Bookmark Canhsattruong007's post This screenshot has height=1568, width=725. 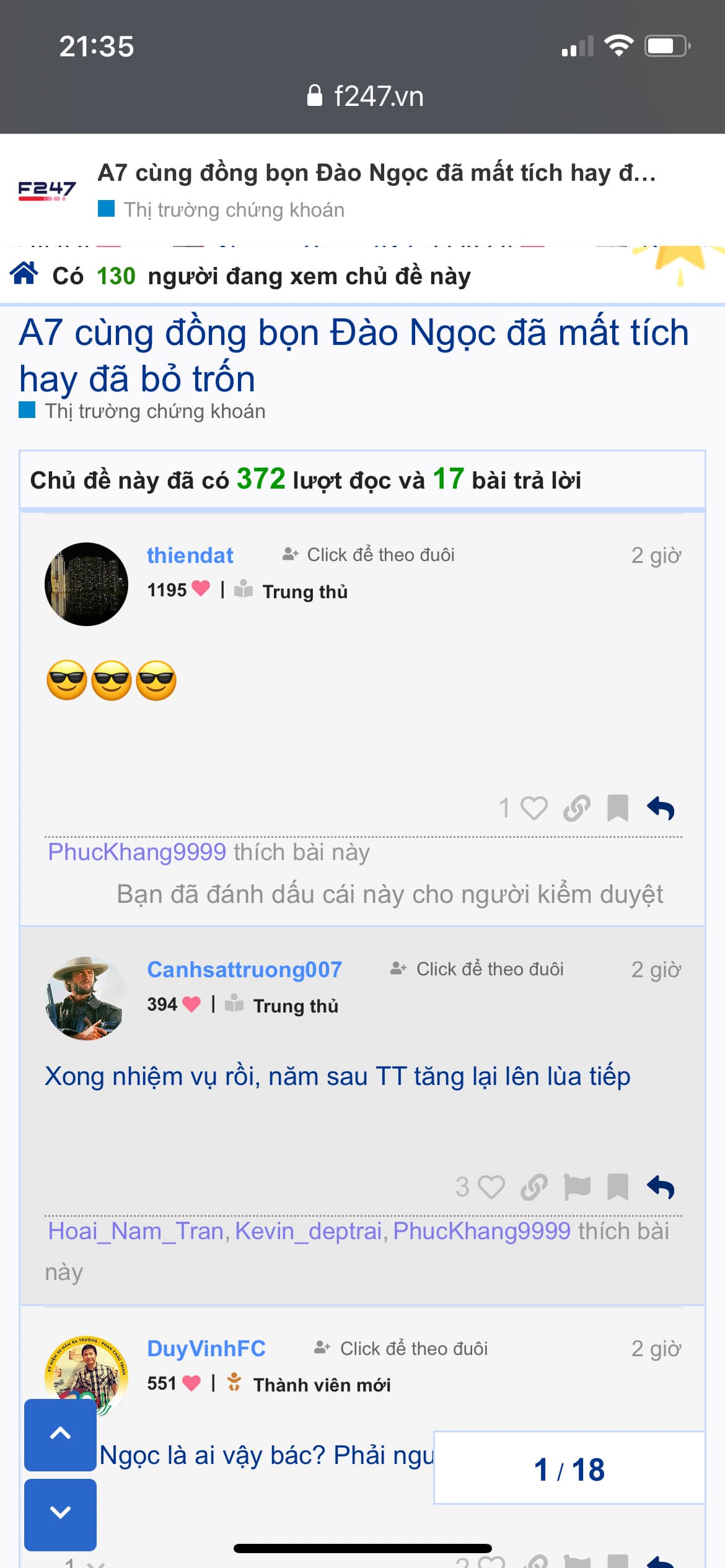click(x=617, y=1187)
